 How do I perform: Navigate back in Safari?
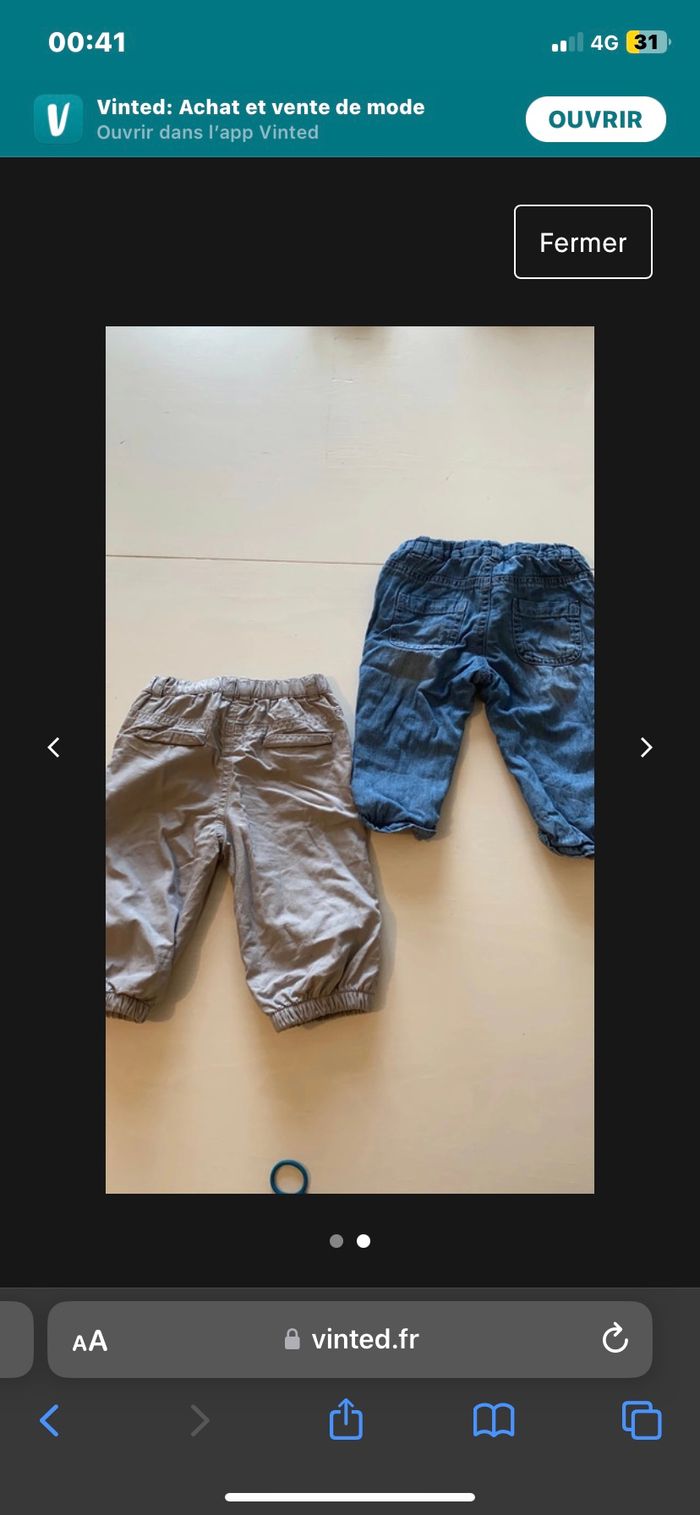(49, 1420)
